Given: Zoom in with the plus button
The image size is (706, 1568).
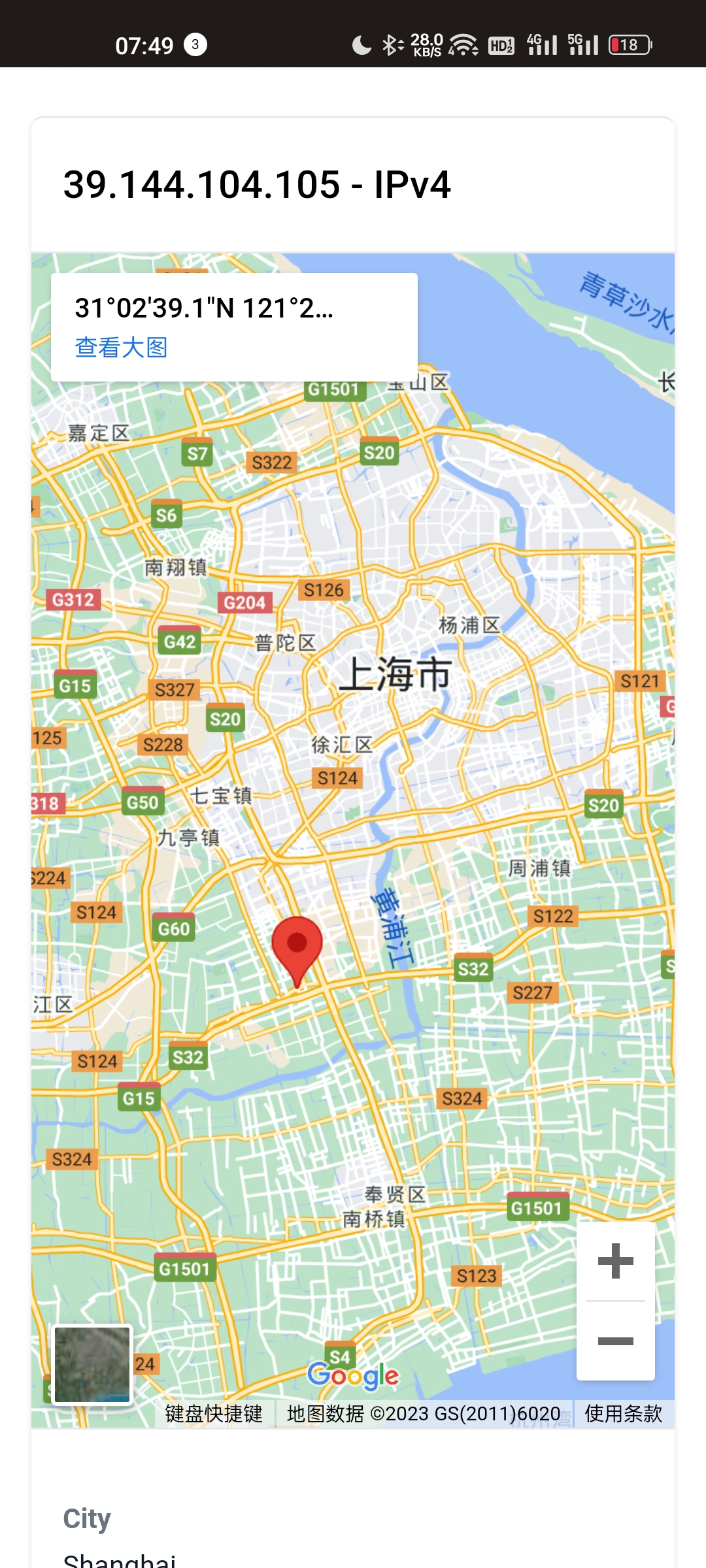Looking at the screenshot, I should (x=615, y=1261).
